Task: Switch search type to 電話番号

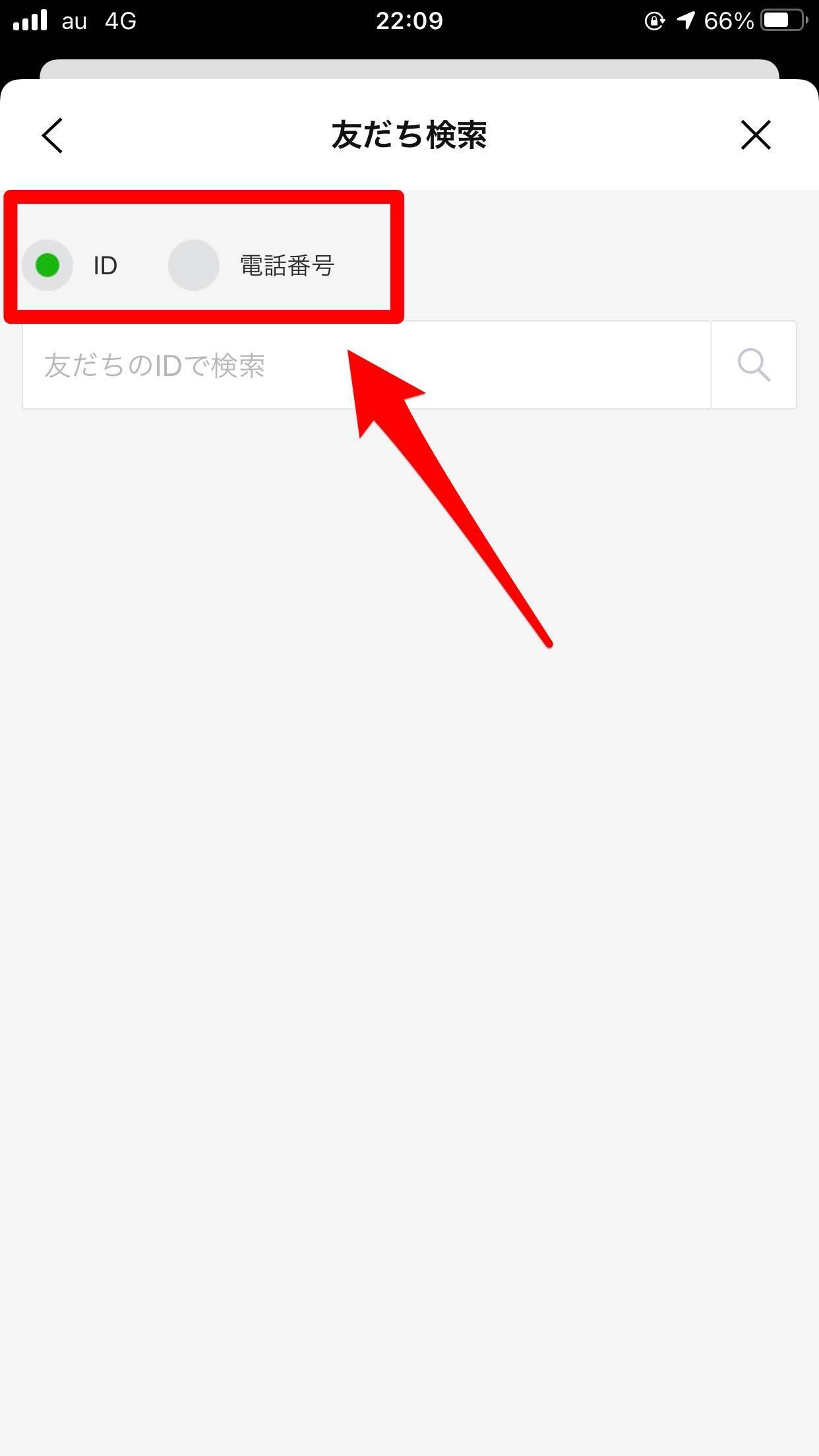Action: pyautogui.click(x=194, y=265)
